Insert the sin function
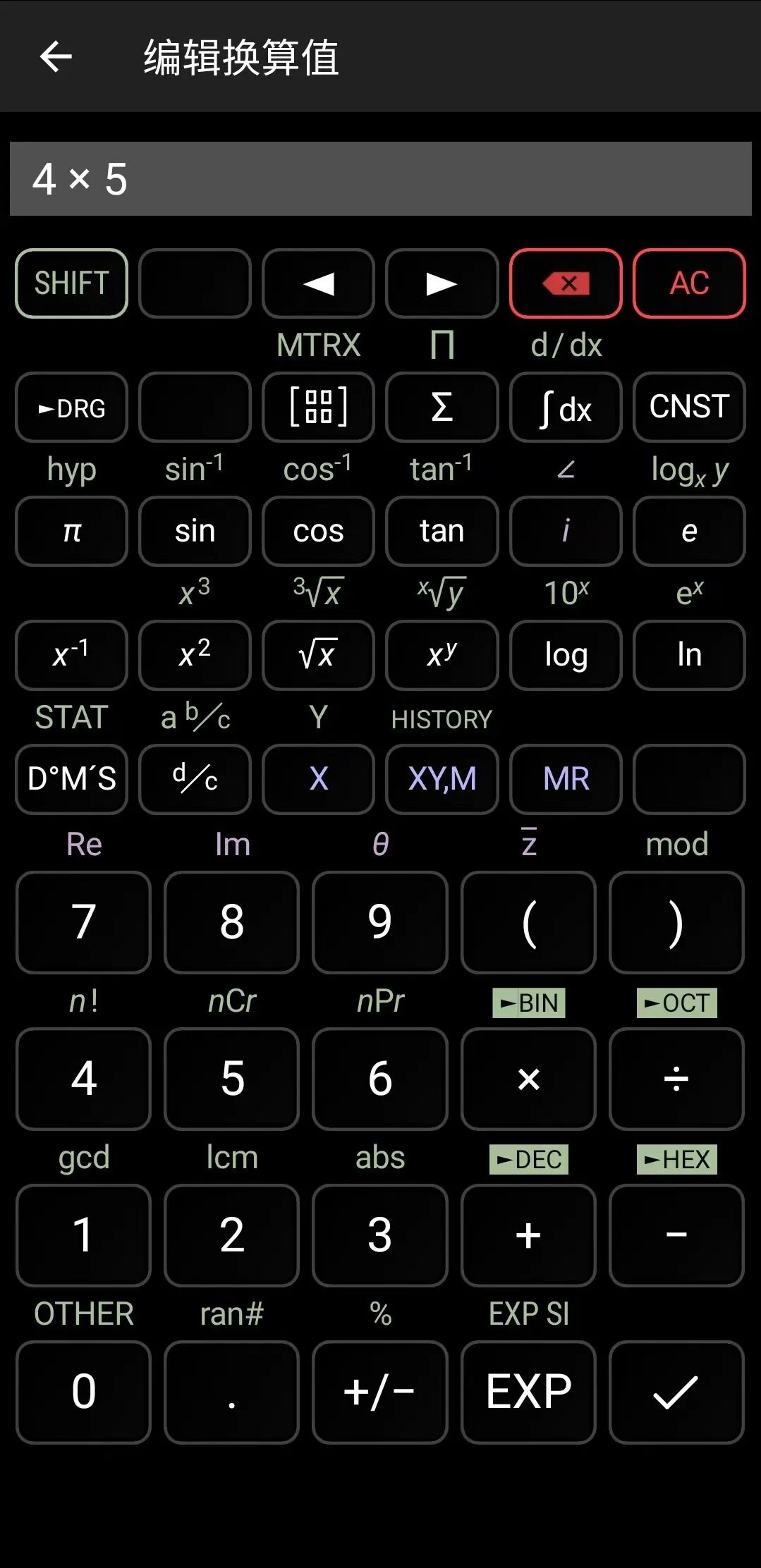The image size is (761, 1568). click(x=195, y=531)
